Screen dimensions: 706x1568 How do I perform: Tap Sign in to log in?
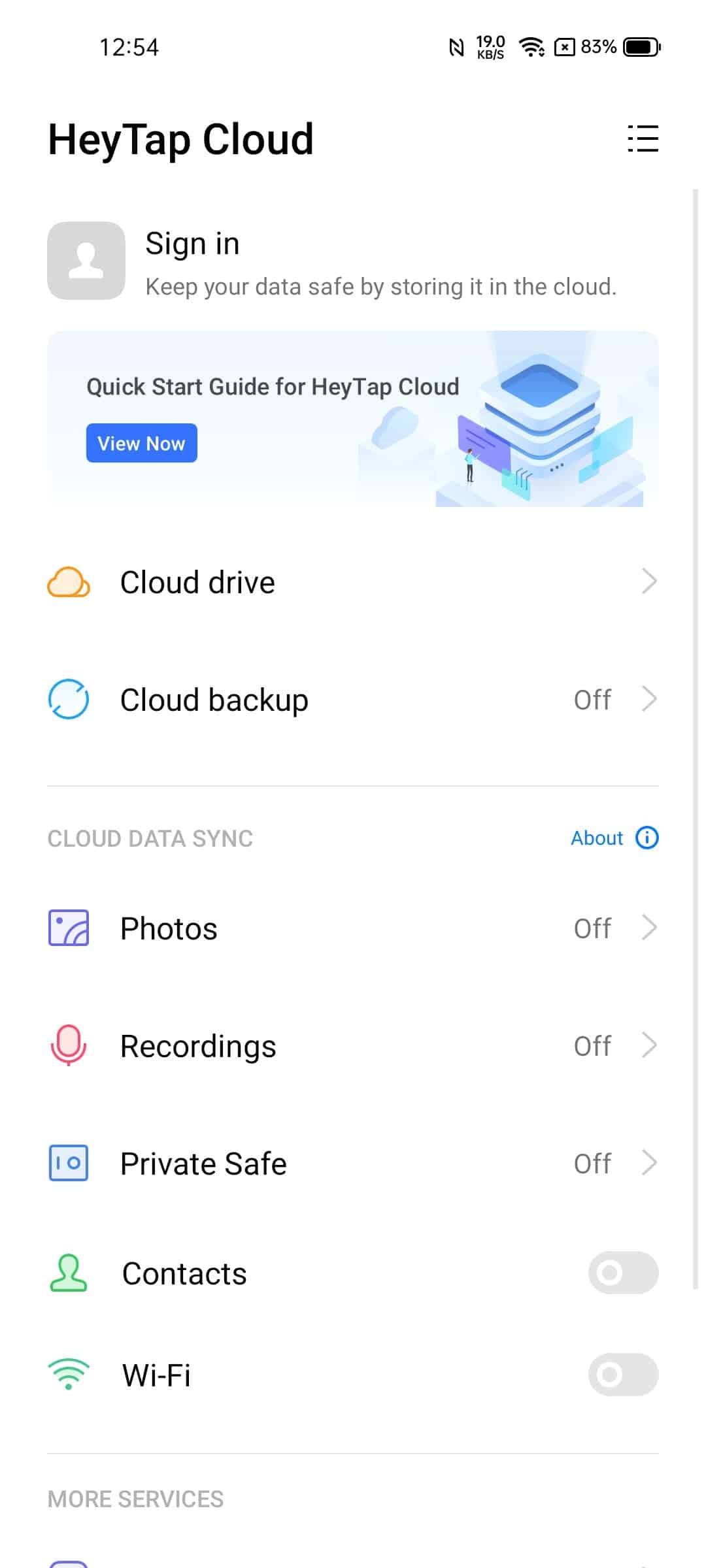tap(192, 244)
